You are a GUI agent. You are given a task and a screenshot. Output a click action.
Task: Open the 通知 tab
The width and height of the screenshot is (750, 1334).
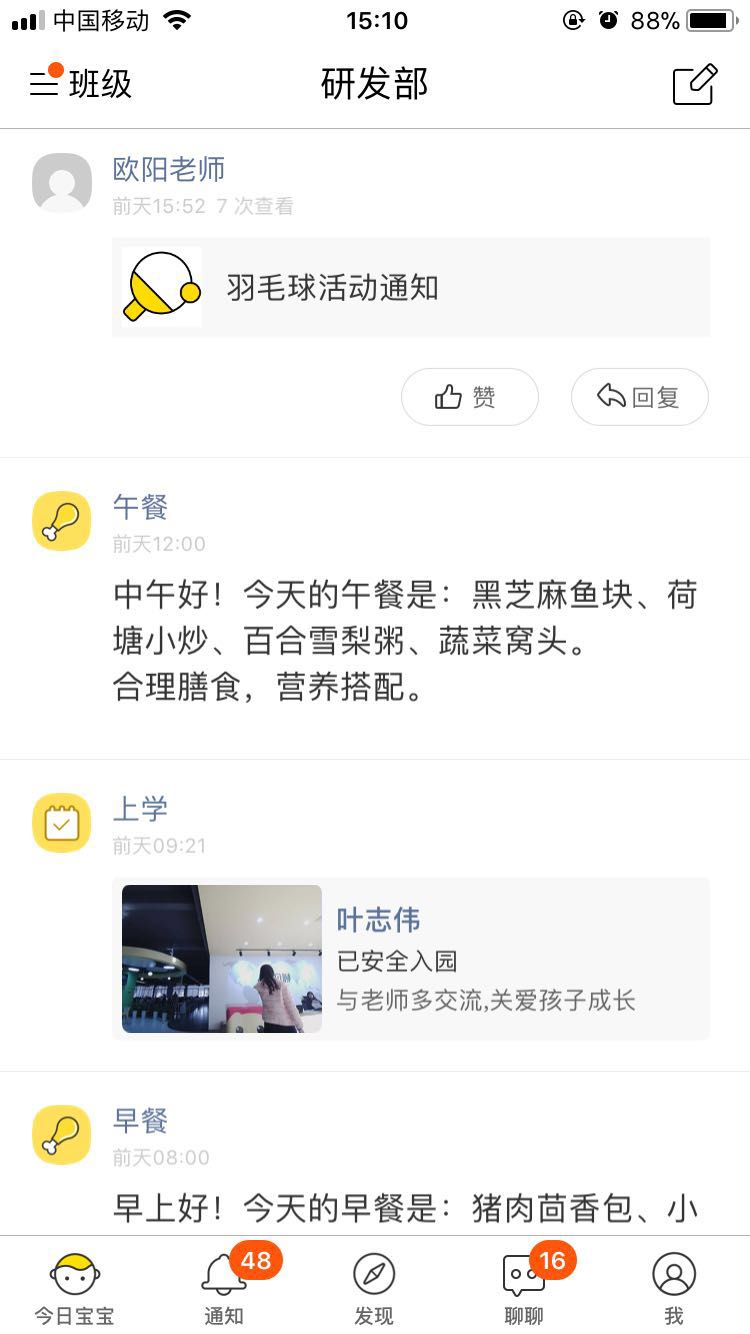click(225, 1288)
